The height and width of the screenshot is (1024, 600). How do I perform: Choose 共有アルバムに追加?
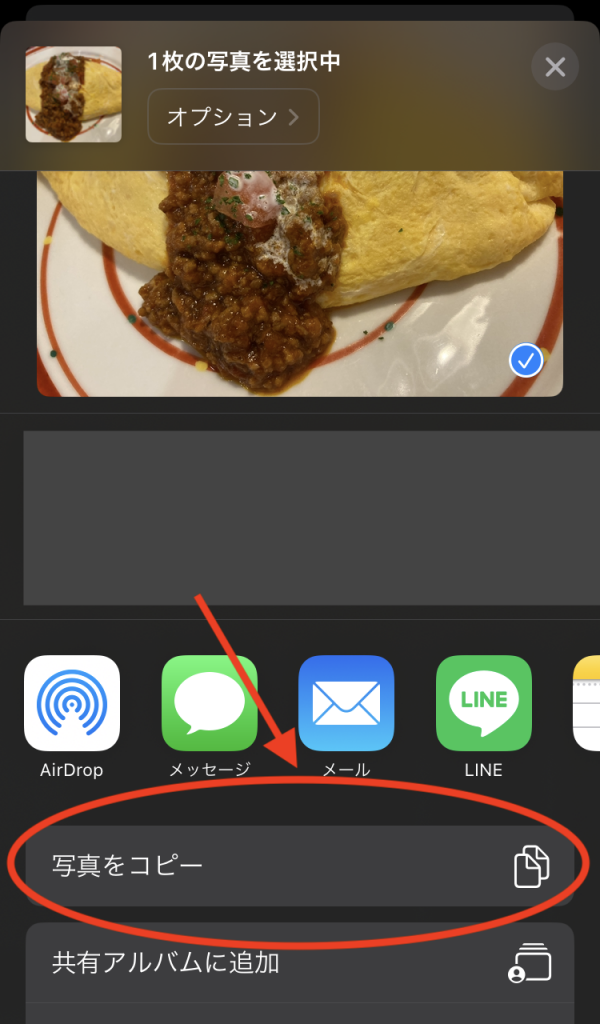(300, 963)
